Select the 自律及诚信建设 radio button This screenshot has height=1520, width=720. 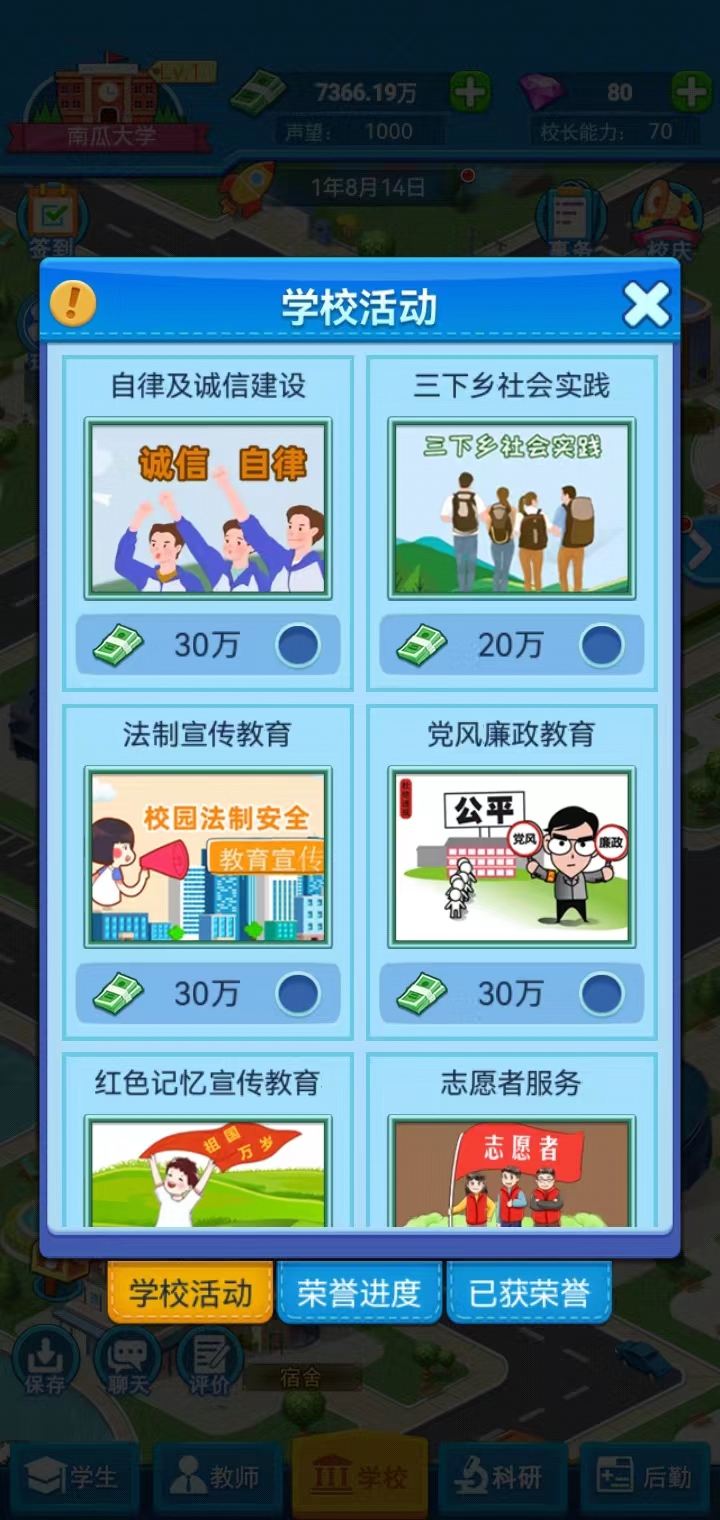tap(298, 646)
